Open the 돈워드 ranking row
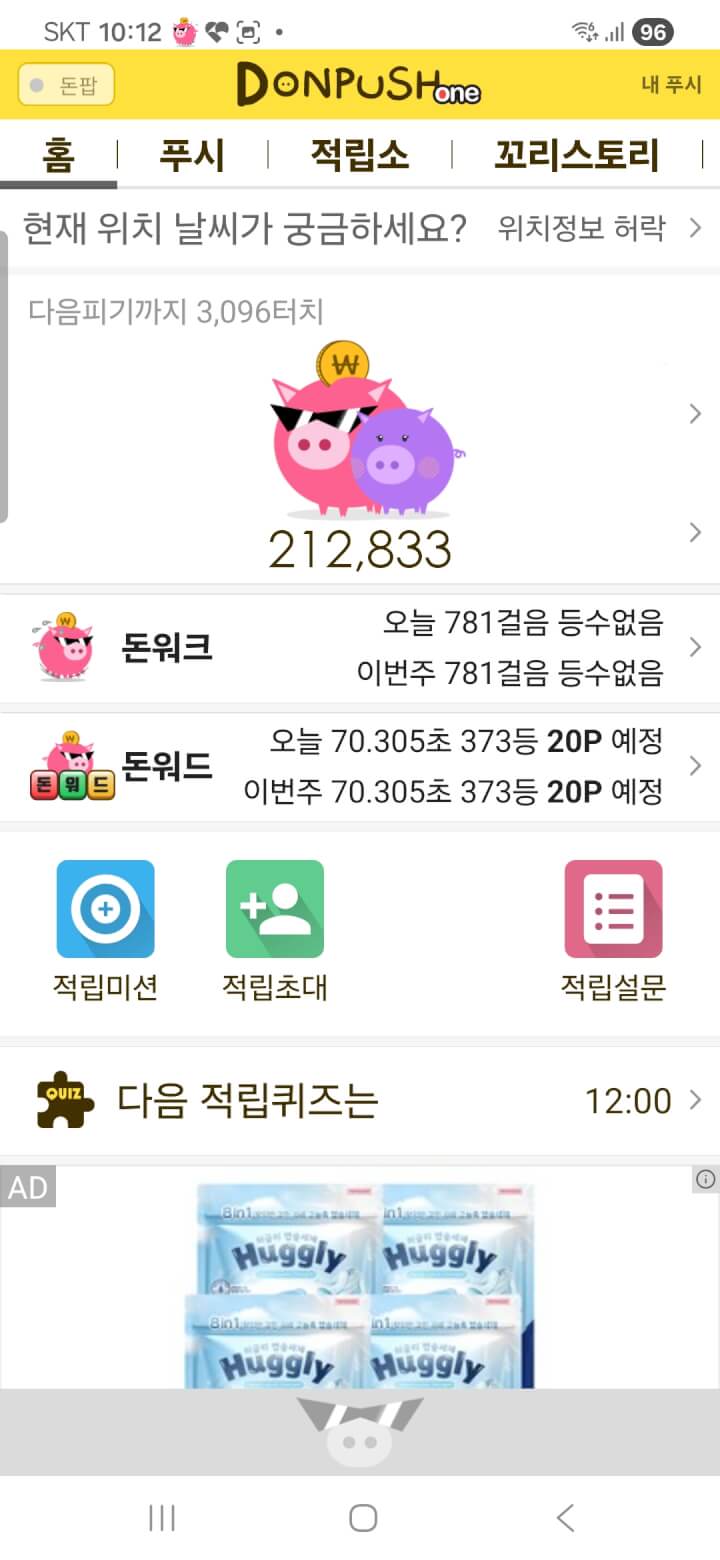720x1560 pixels. (360, 767)
